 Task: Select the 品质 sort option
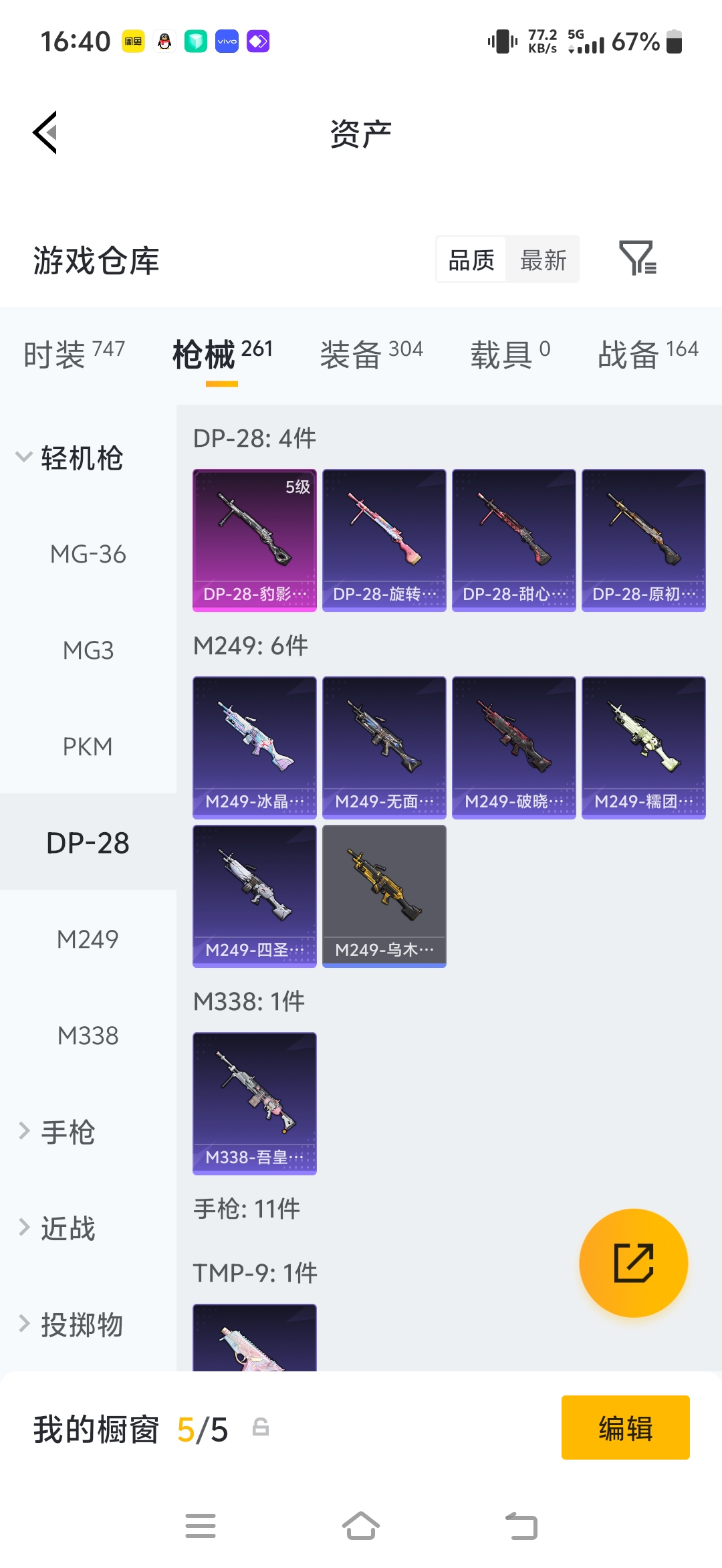coord(471,260)
